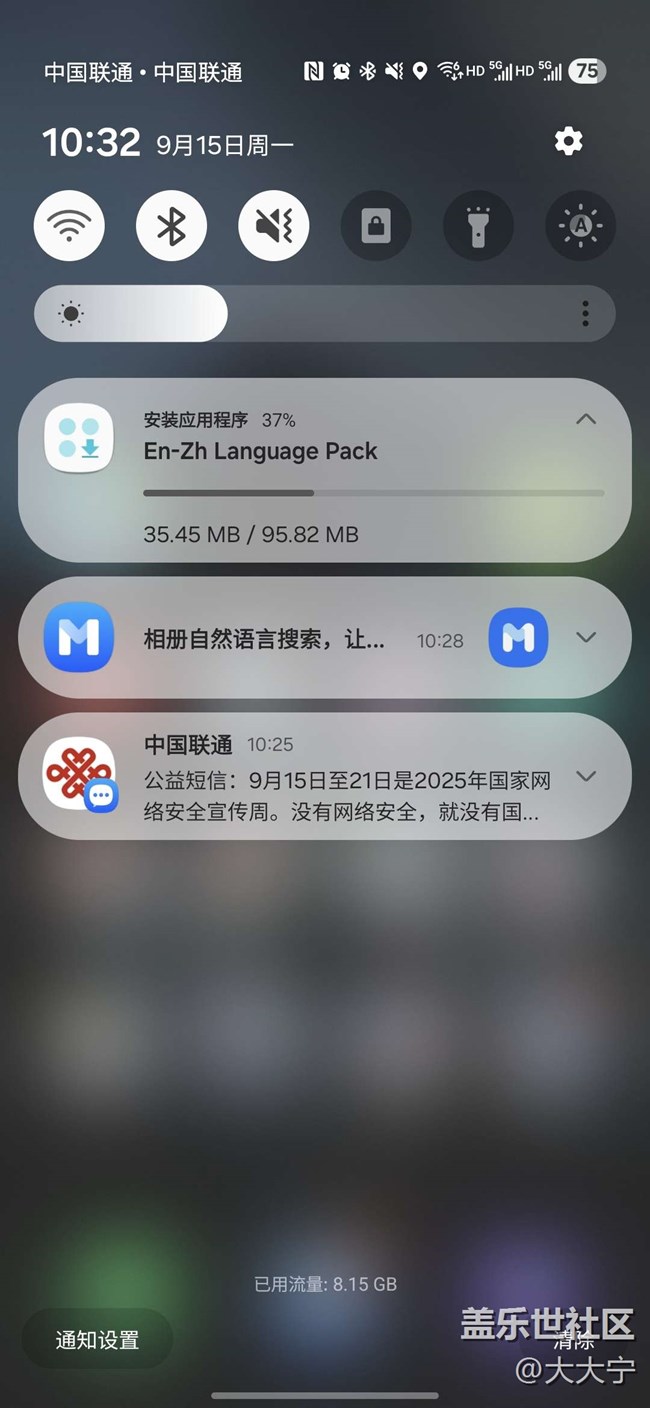The image size is (650, 1408).
Task: Toggle the Wi-Fi quick setting
Action: (69, 226)
